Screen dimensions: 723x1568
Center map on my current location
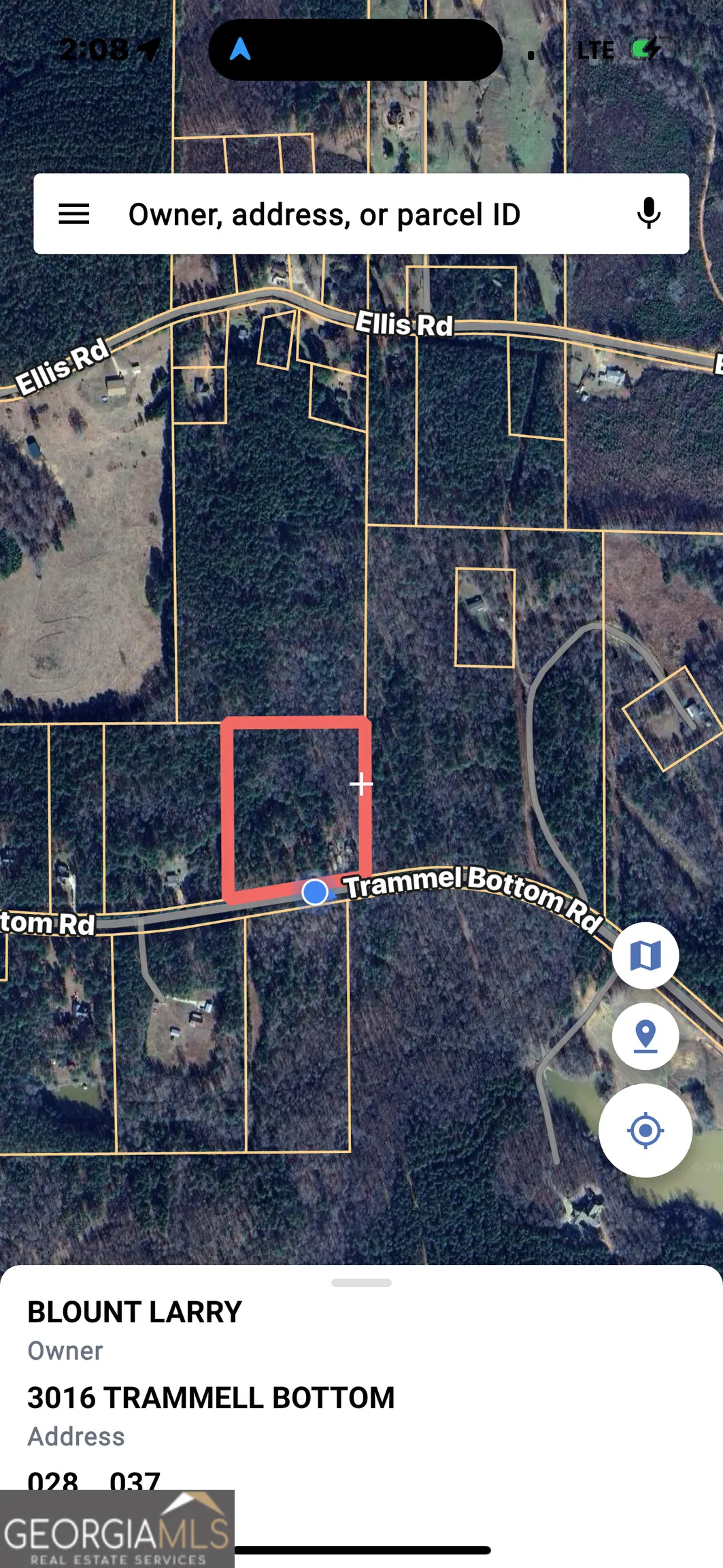coord(645,1130)
